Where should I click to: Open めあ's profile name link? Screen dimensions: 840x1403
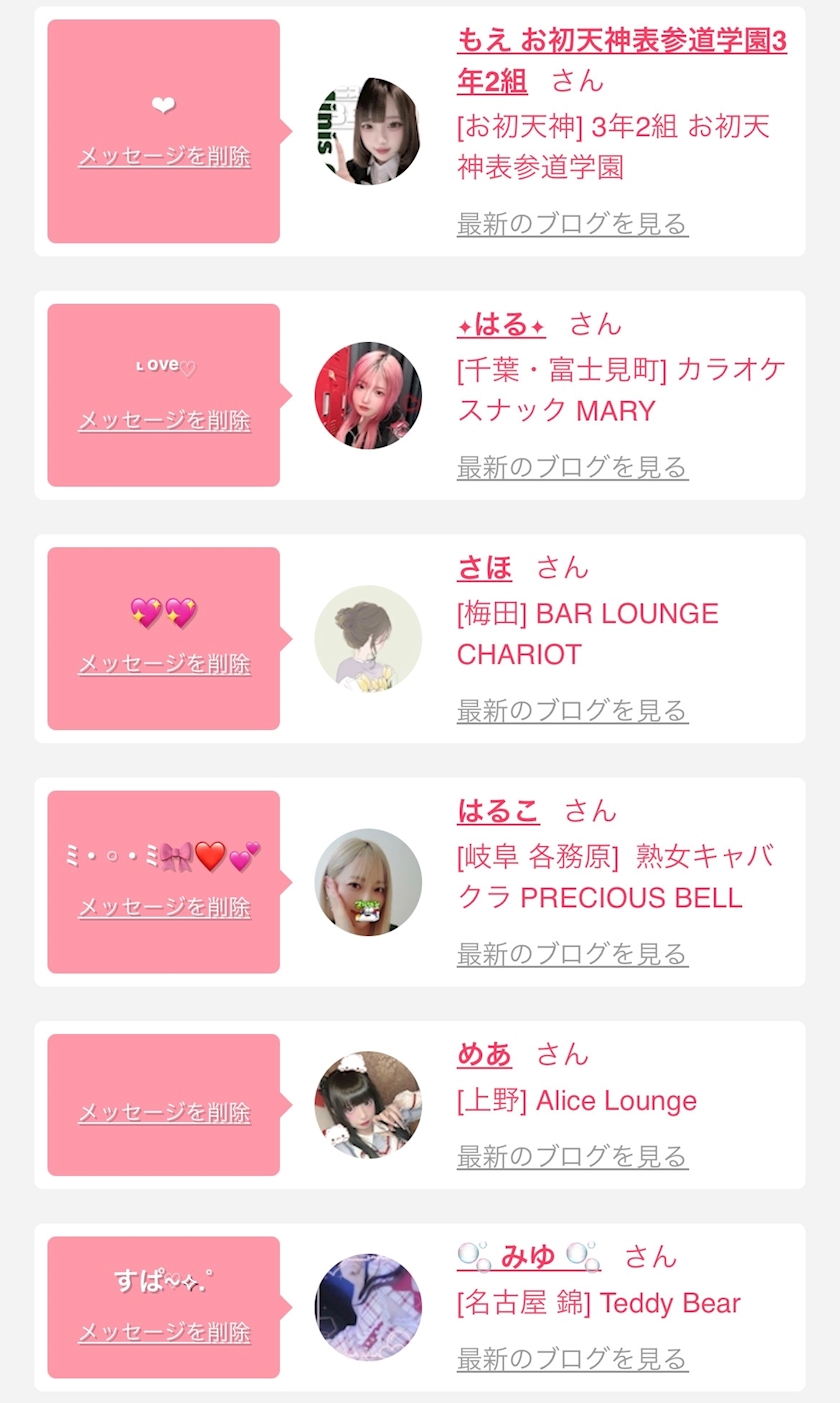(x=485, y=1054)
